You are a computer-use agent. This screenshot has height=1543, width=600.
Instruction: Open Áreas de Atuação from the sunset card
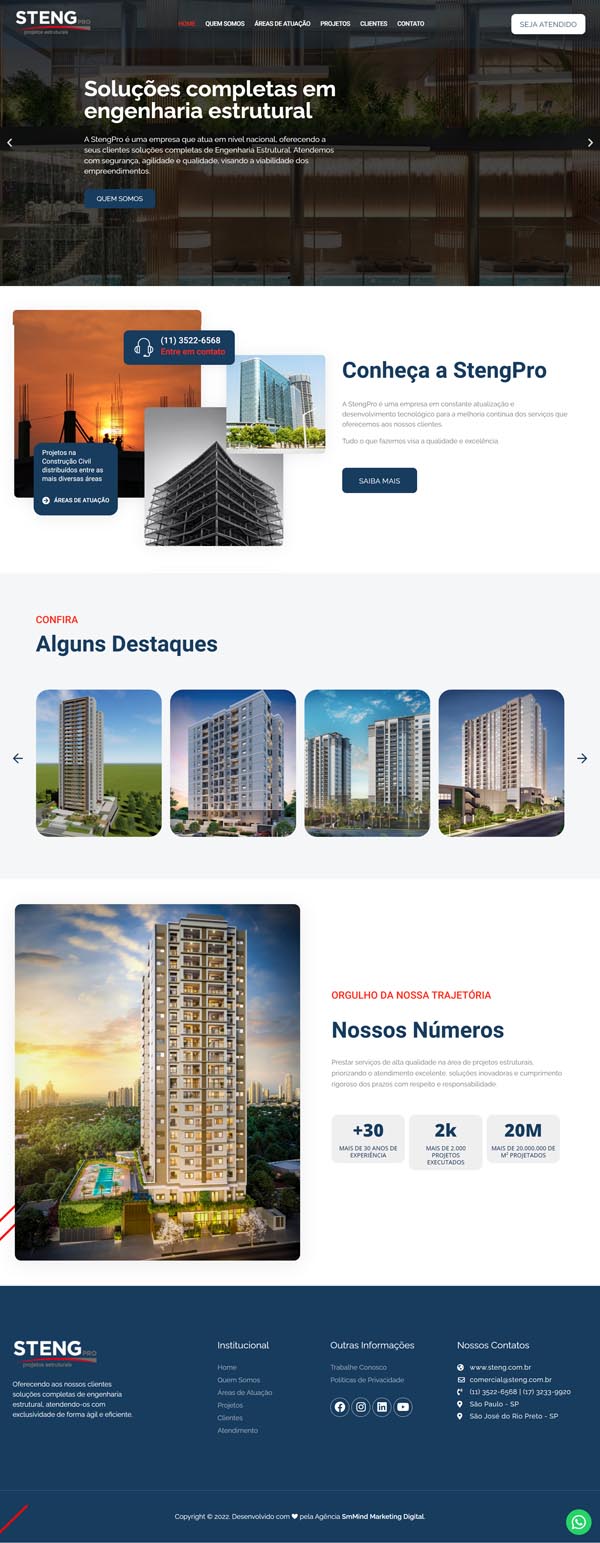76,500
